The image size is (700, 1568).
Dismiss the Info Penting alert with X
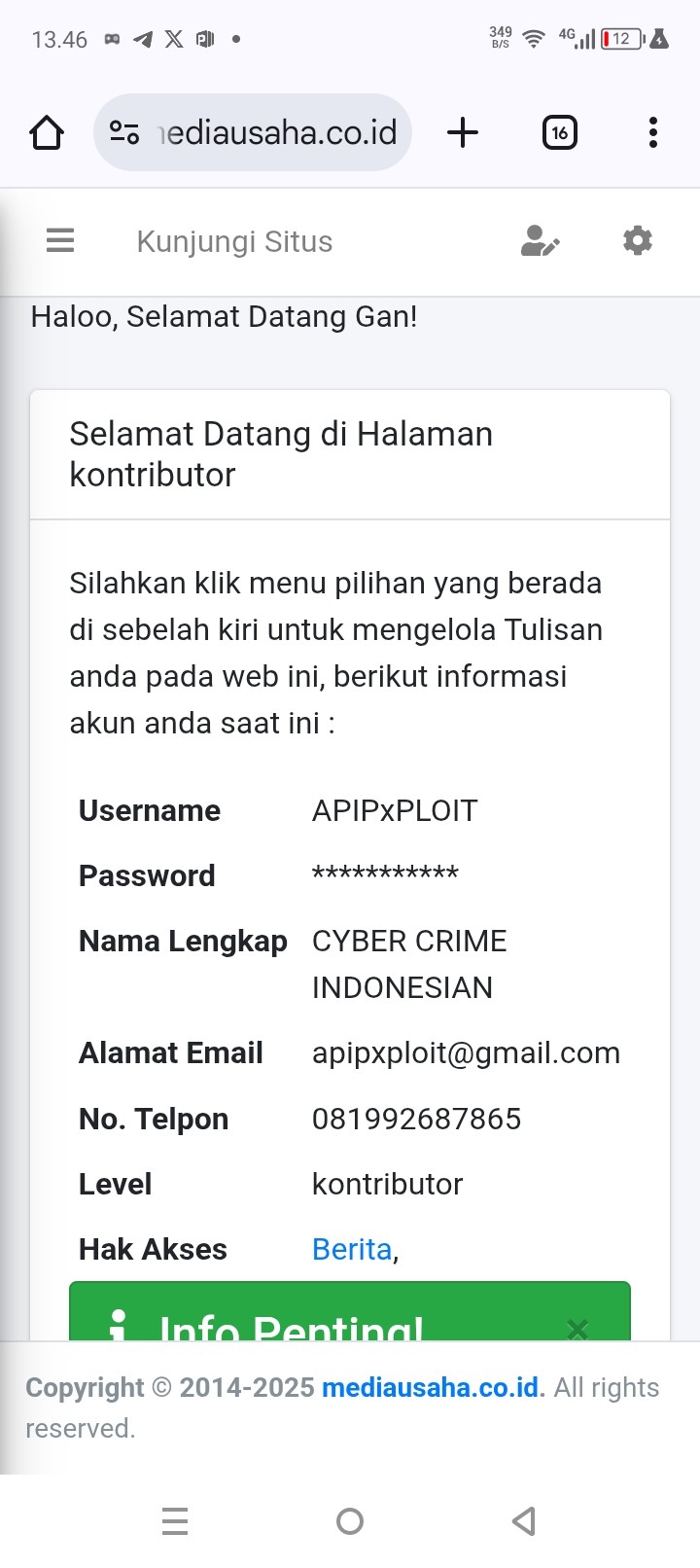pos(577,1328)
